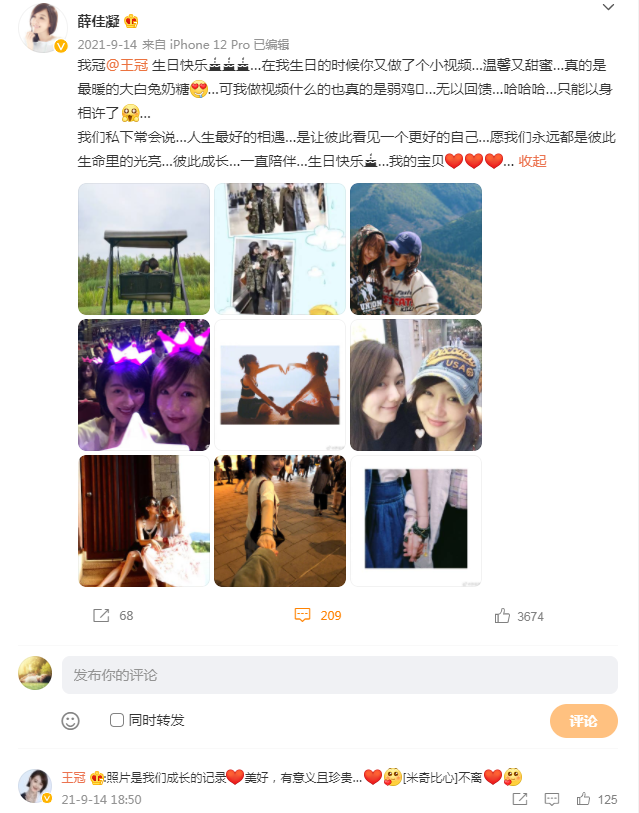
Task: Open the 209 comments
Action: click(x=318, y=616)
